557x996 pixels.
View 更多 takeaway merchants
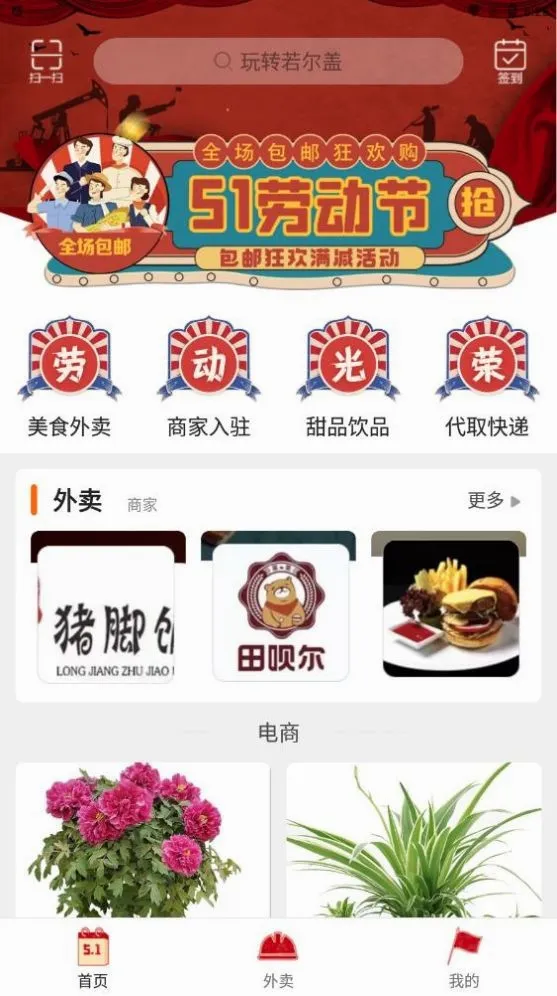point(494,501)
